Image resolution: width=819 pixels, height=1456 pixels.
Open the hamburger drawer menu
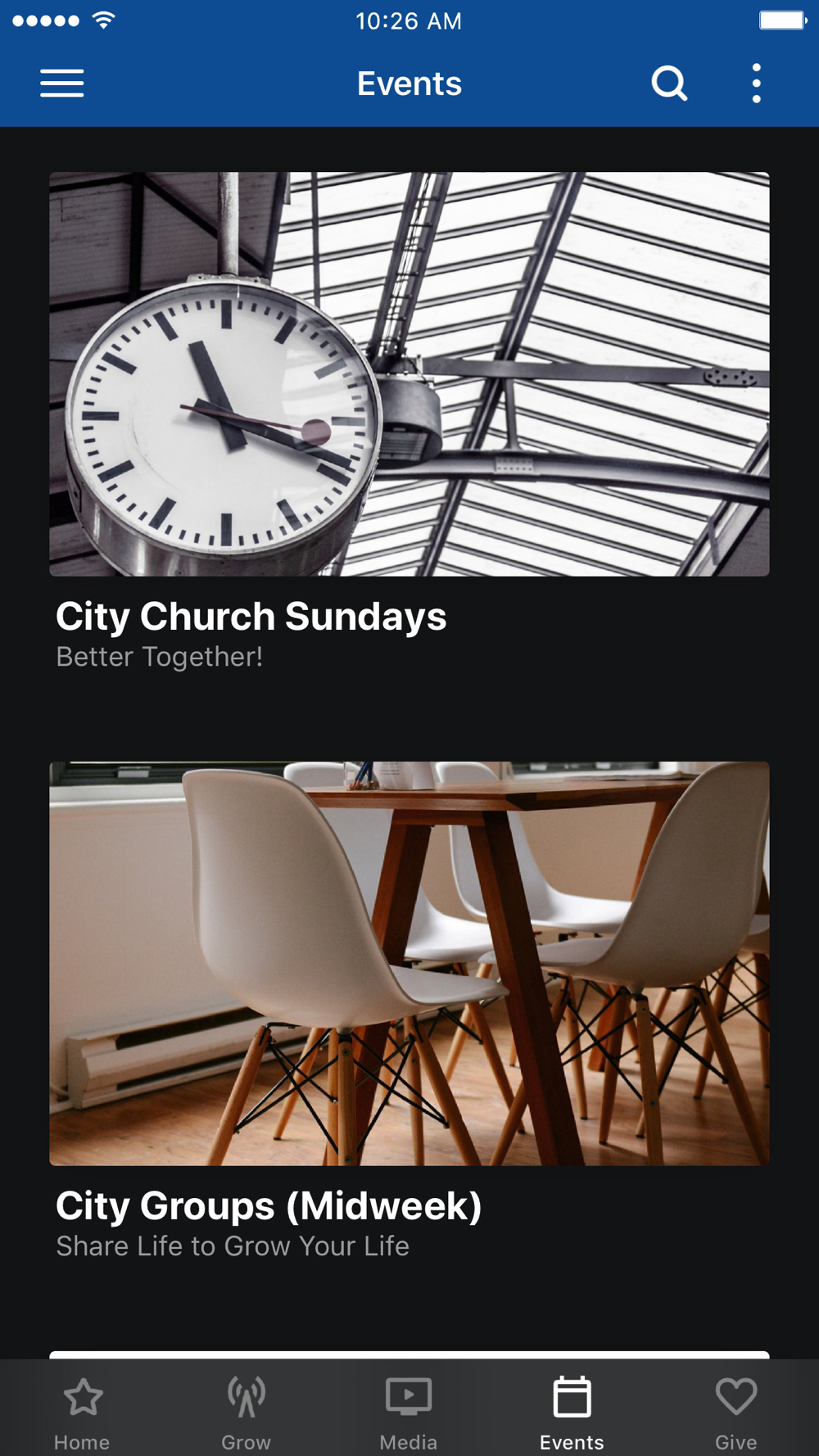(62, 84)
